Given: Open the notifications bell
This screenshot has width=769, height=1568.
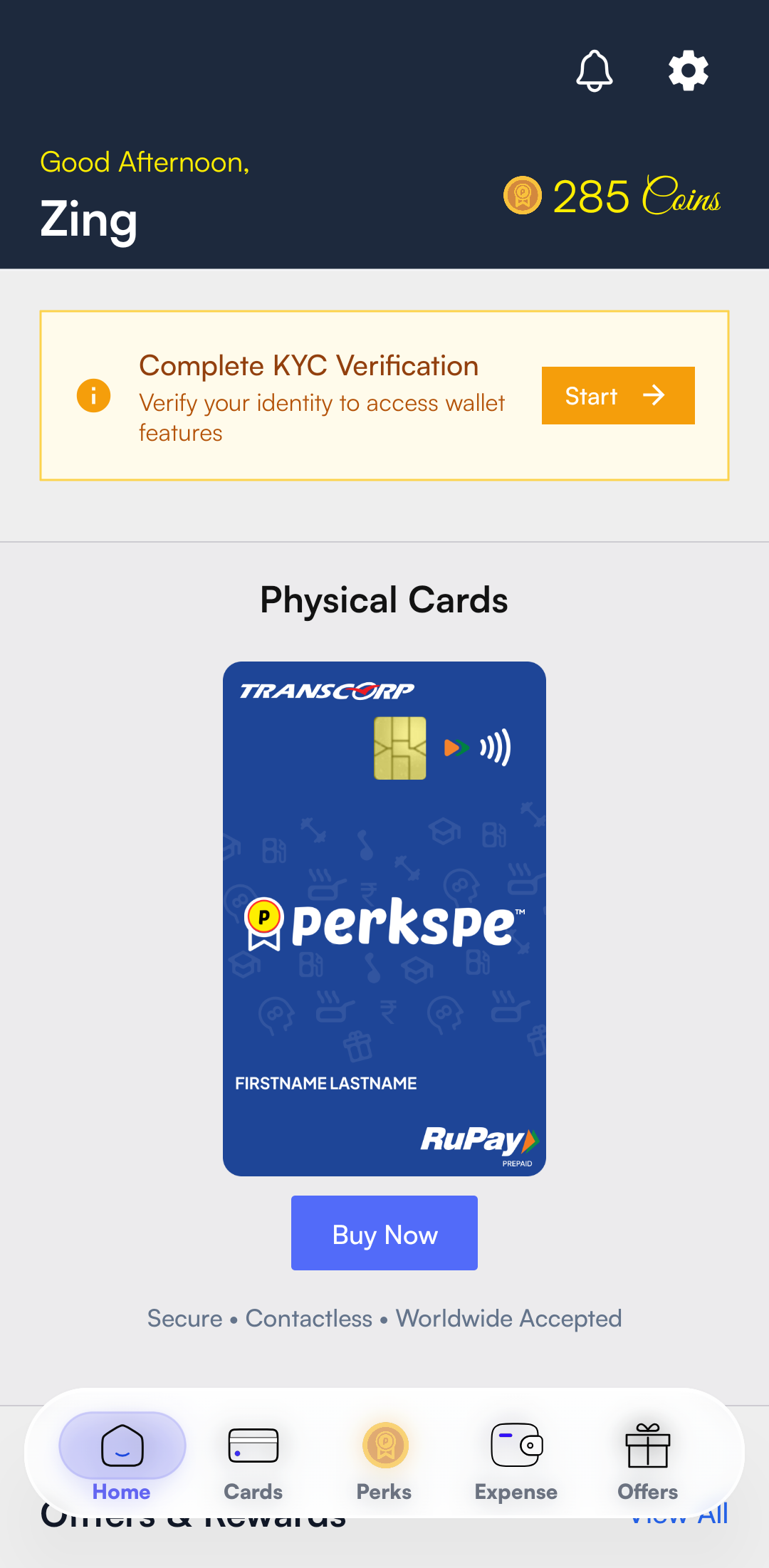Looking at the screenshot, I should 594,70.
